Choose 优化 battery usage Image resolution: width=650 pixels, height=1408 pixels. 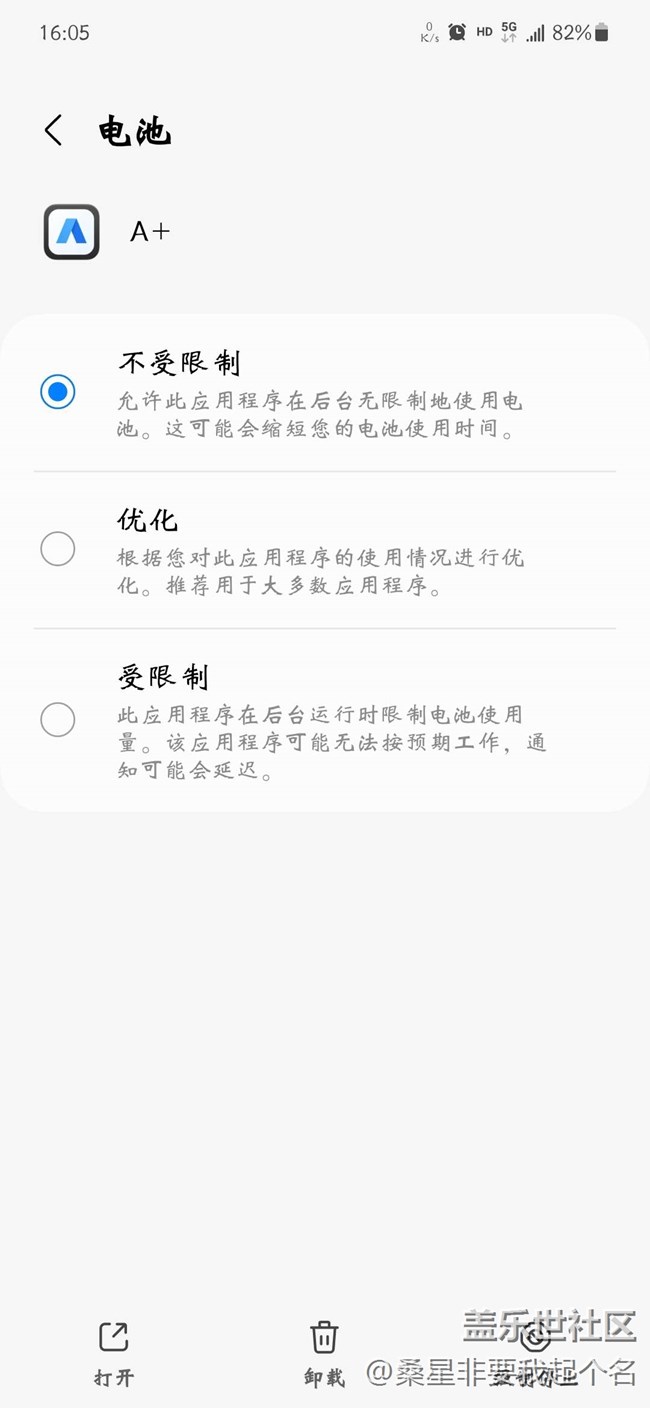[x=58, y=548]
